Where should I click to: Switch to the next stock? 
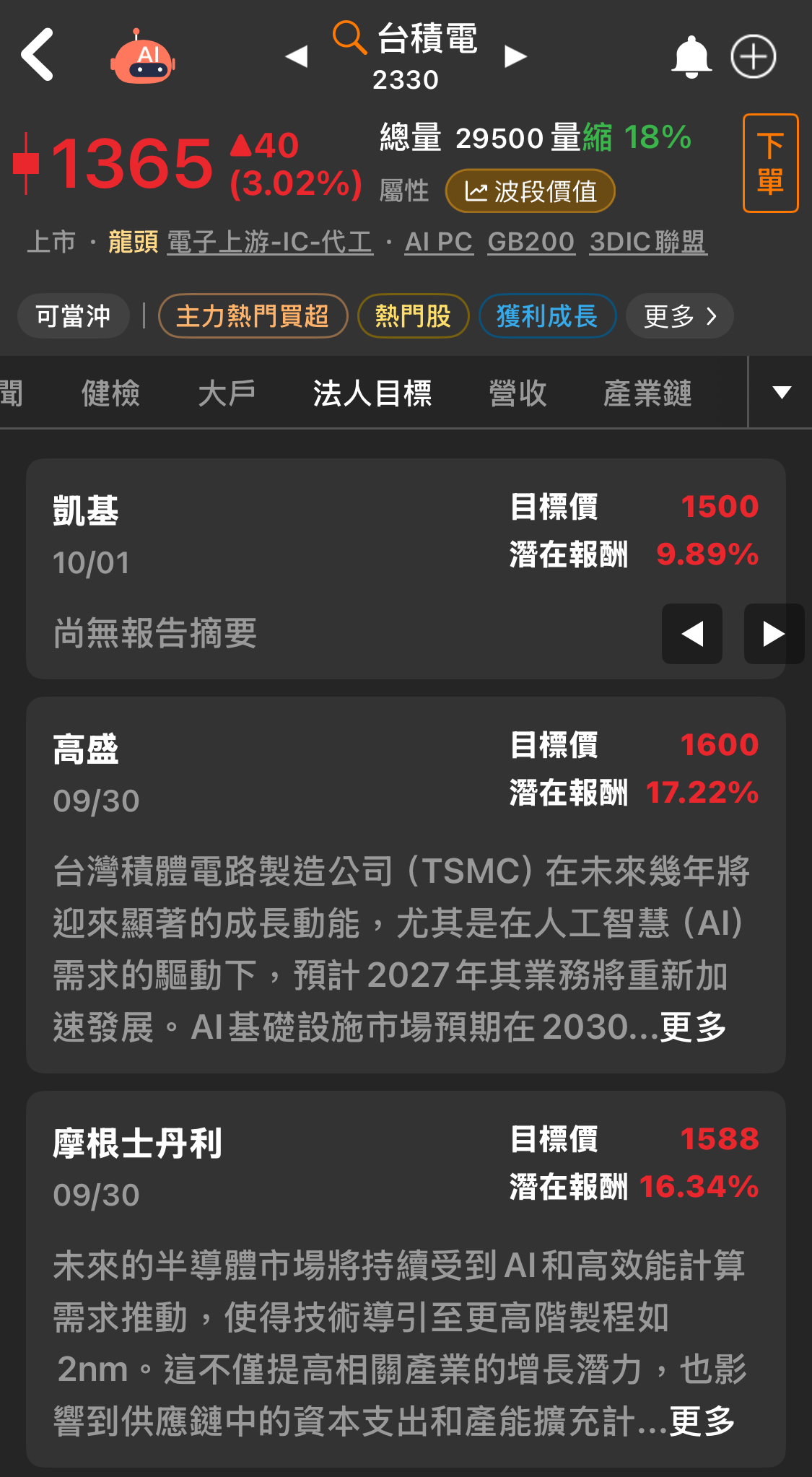[515, 56]
